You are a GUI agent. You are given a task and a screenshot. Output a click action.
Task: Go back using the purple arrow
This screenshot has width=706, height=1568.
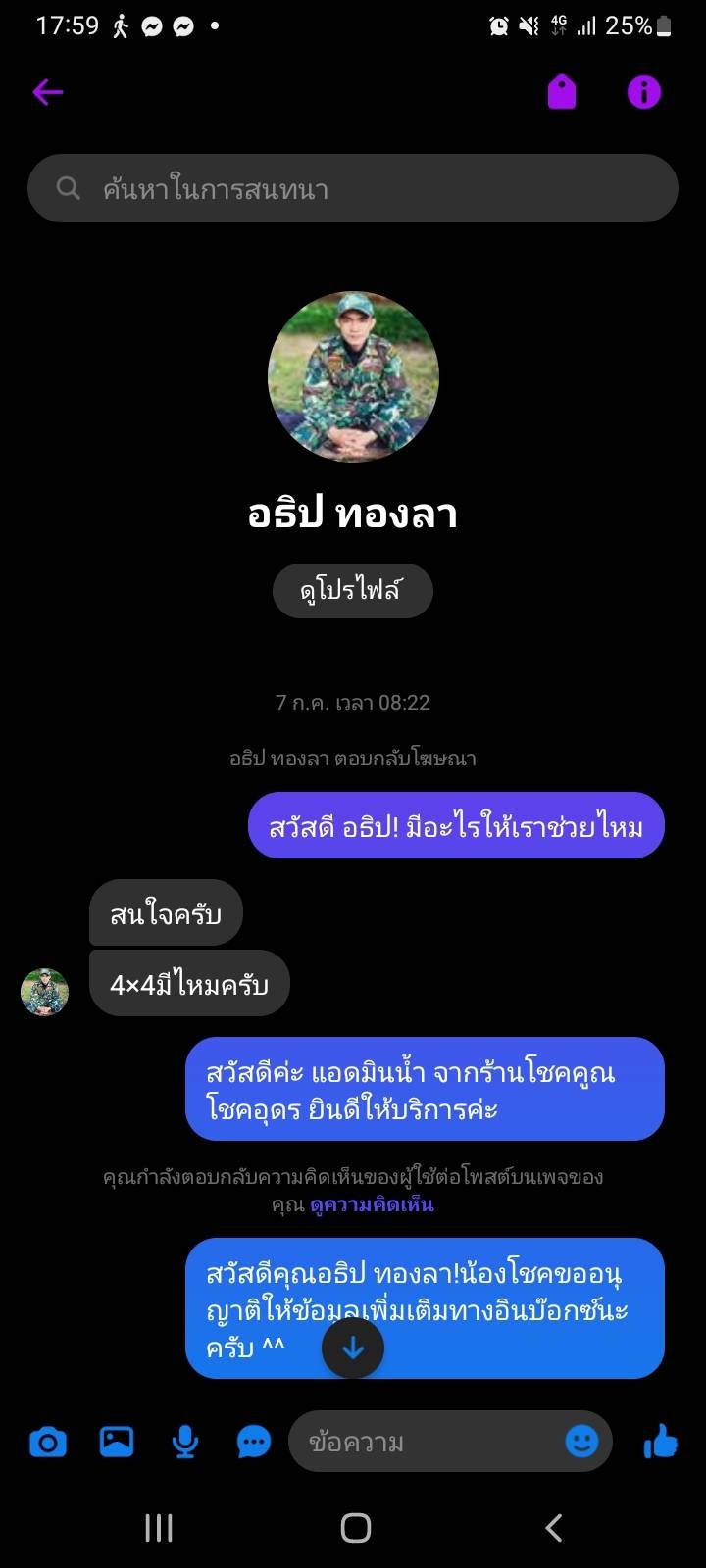[x=47, y=92]
